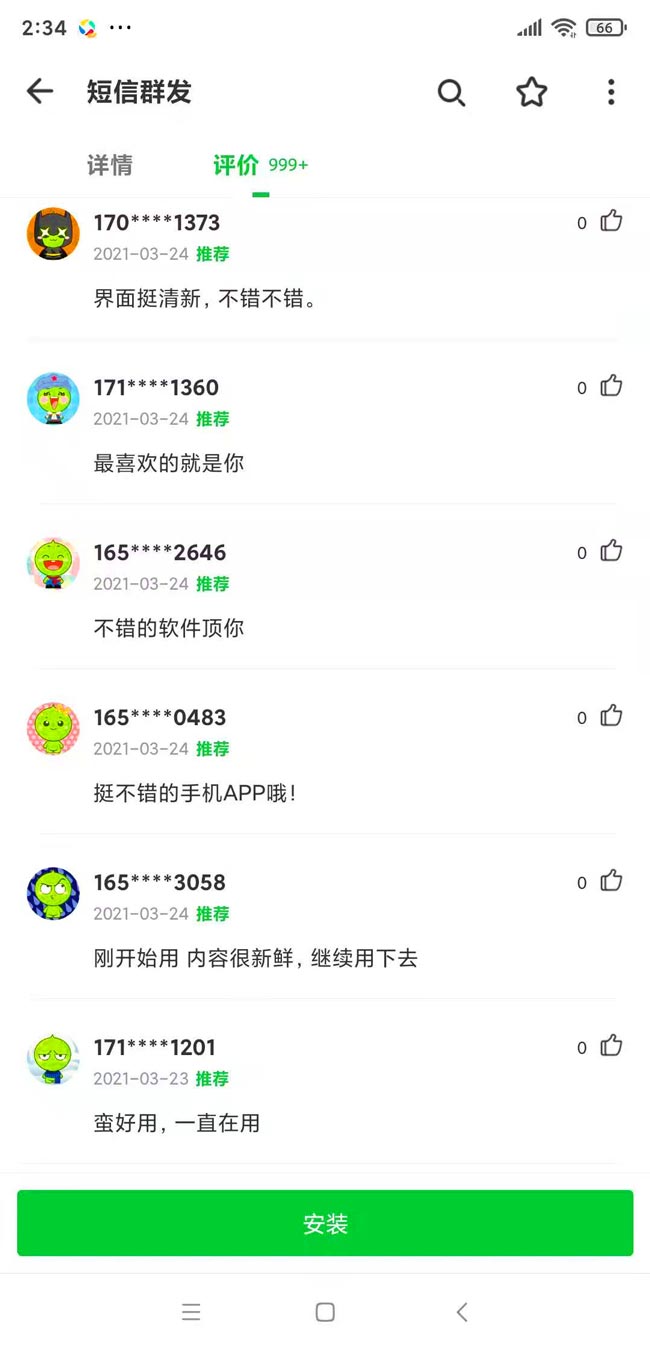The height and width of the screenshot is (1351, 650).
Task: Go back using the arrow icon
Action: coord(40,92)
